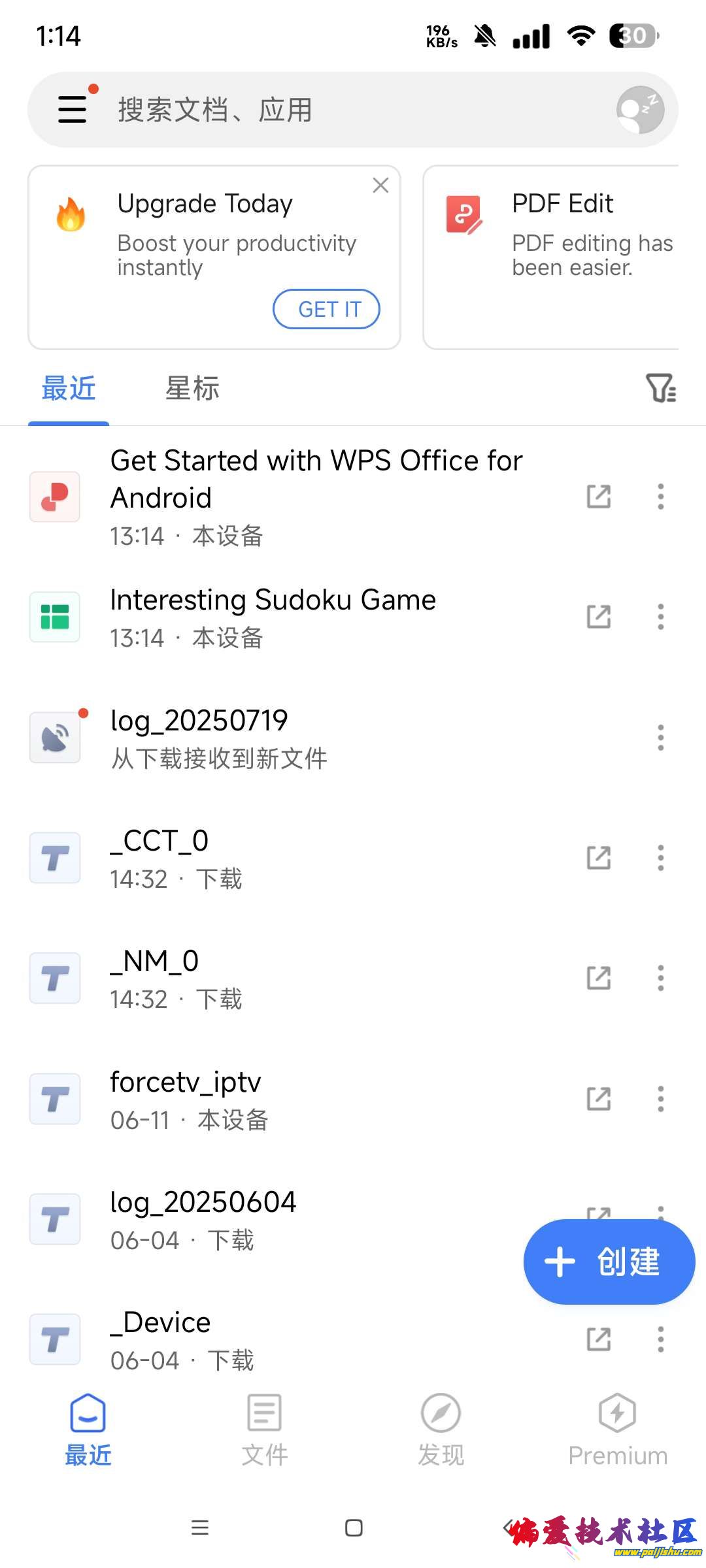Share the Interesting Sudoku Game file
The width and height of the screenshot is (706, 1568).
coord(599,617)
